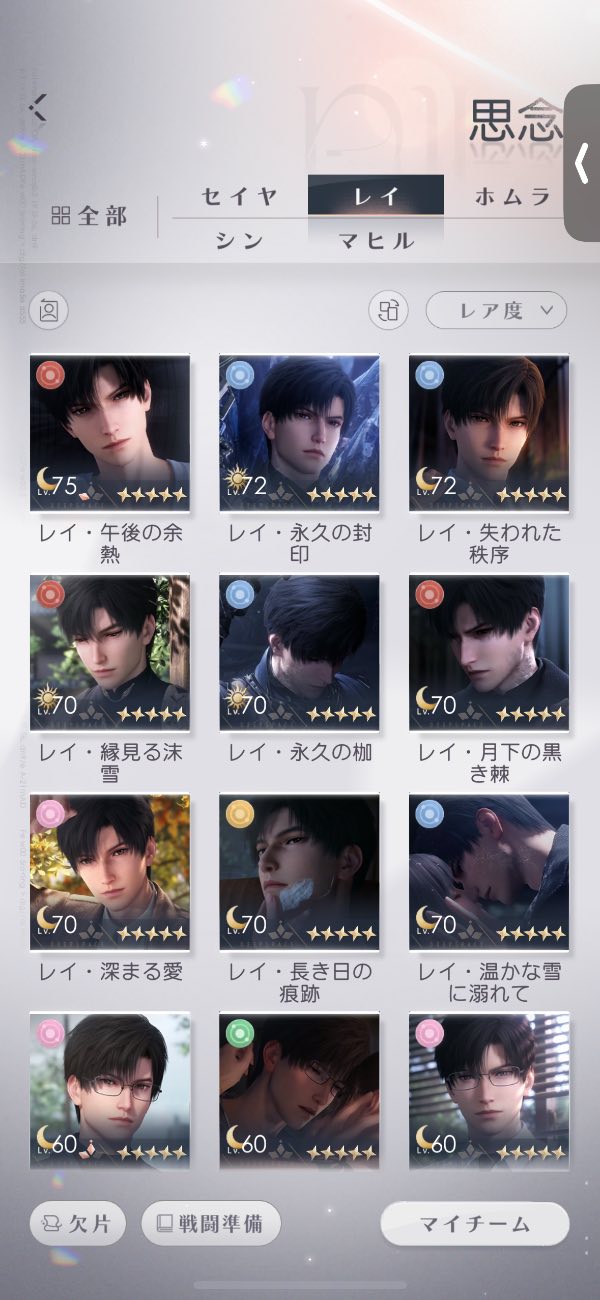Open the card レイ・永久の封印
600x1300 pixels.
tap(299, 433)
